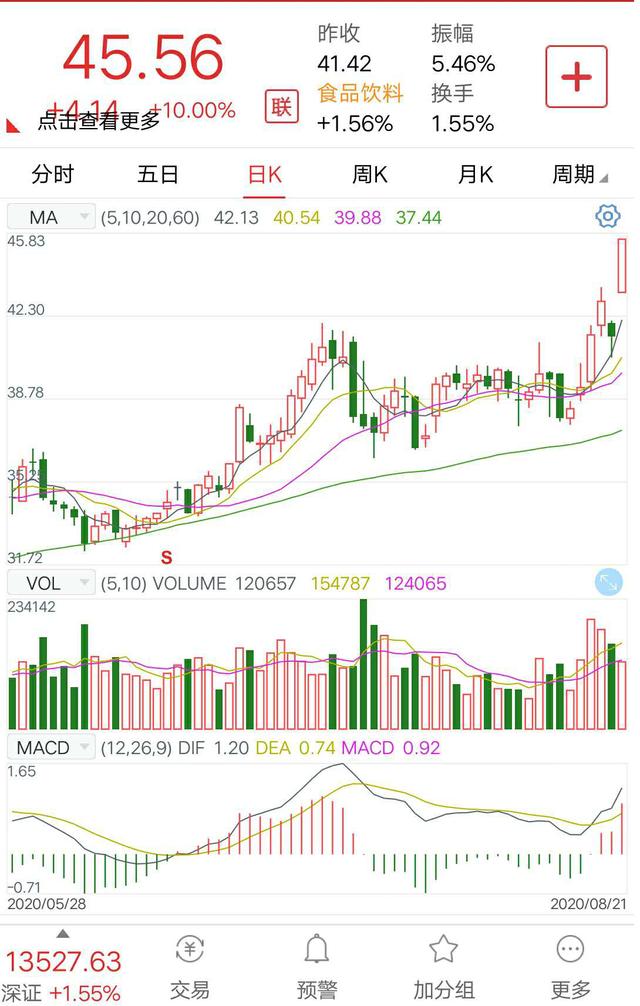The height and width of the screenshot is (1006, 640).
Task: Switch to the 周K chart tab
Action: (370, 175)
